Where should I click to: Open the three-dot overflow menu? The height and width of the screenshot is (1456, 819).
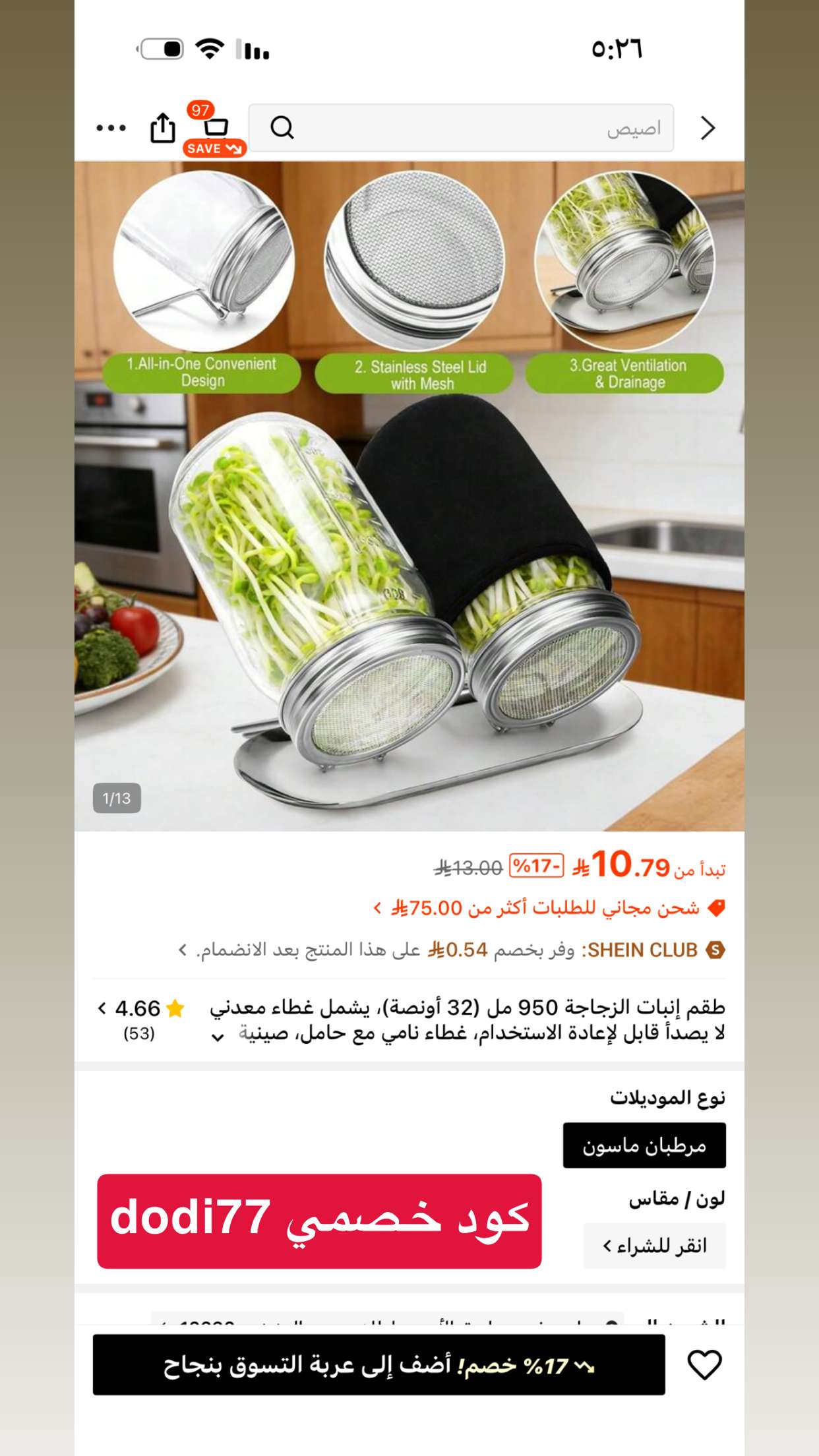tap(111, 128)
